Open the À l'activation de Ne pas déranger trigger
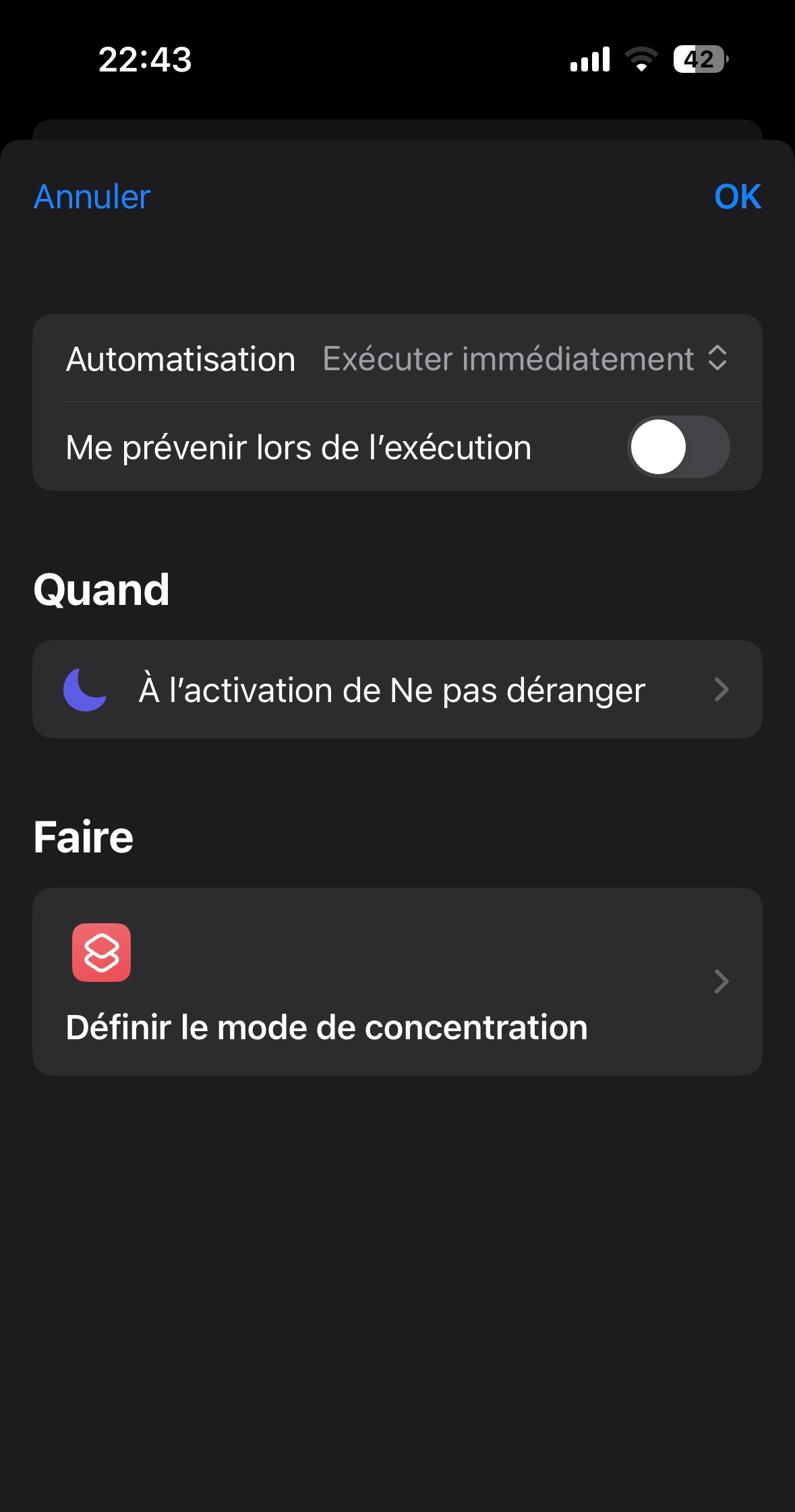The width and height of the screenshot is (795, 1512). (397, 689)
